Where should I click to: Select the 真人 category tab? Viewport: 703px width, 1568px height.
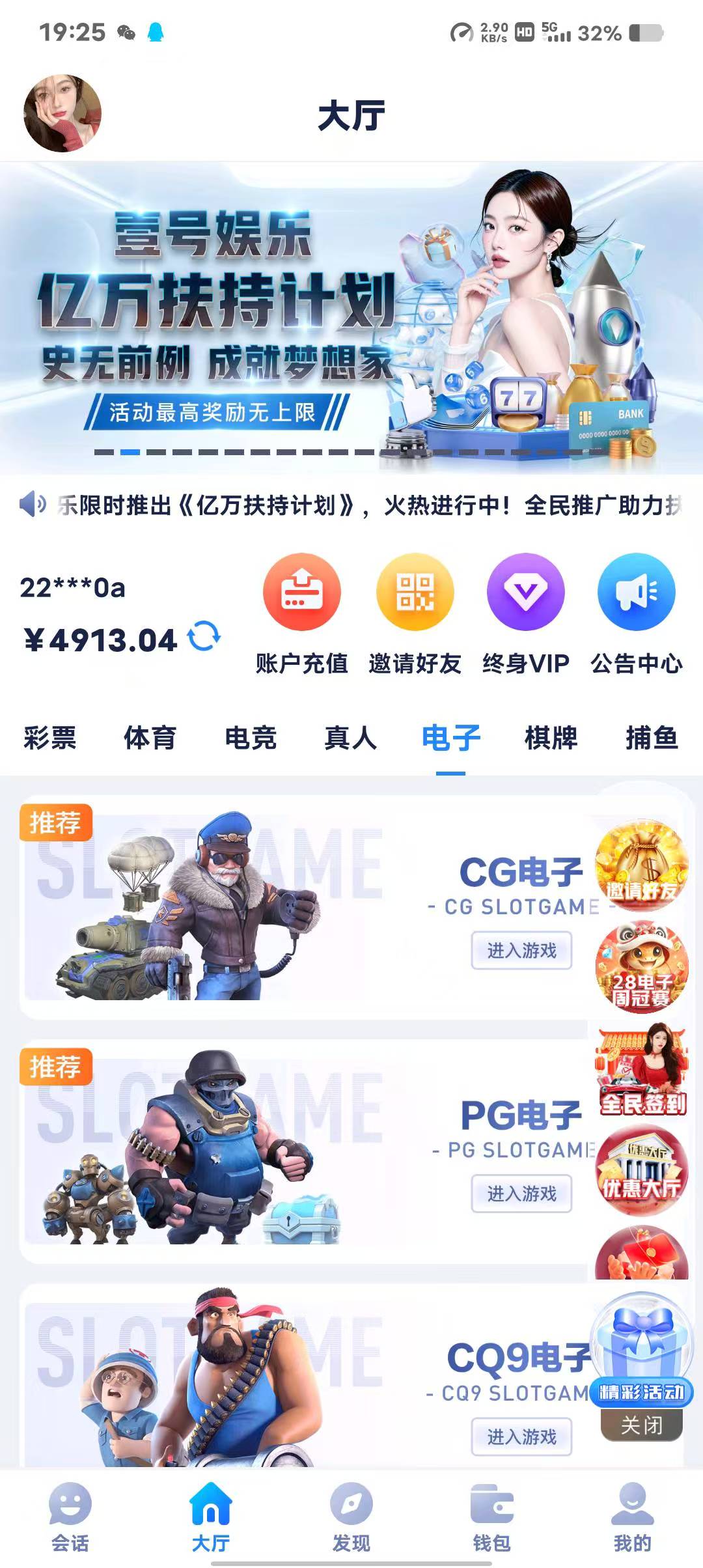click(350, 738)
